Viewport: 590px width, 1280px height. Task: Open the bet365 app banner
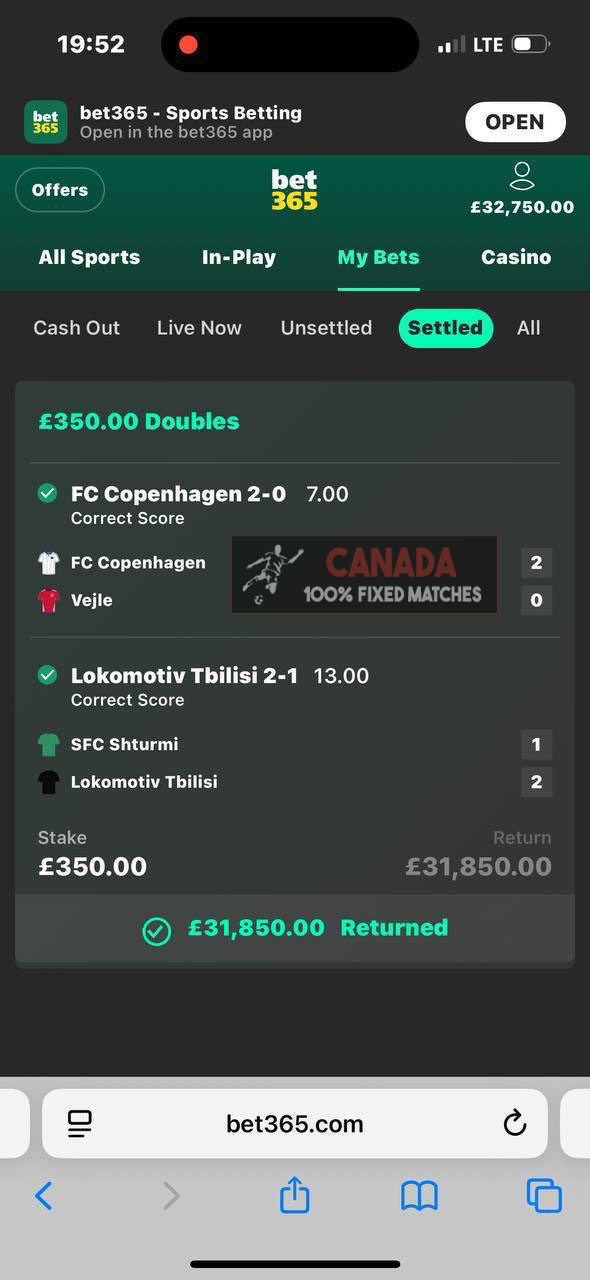[515, 122]
